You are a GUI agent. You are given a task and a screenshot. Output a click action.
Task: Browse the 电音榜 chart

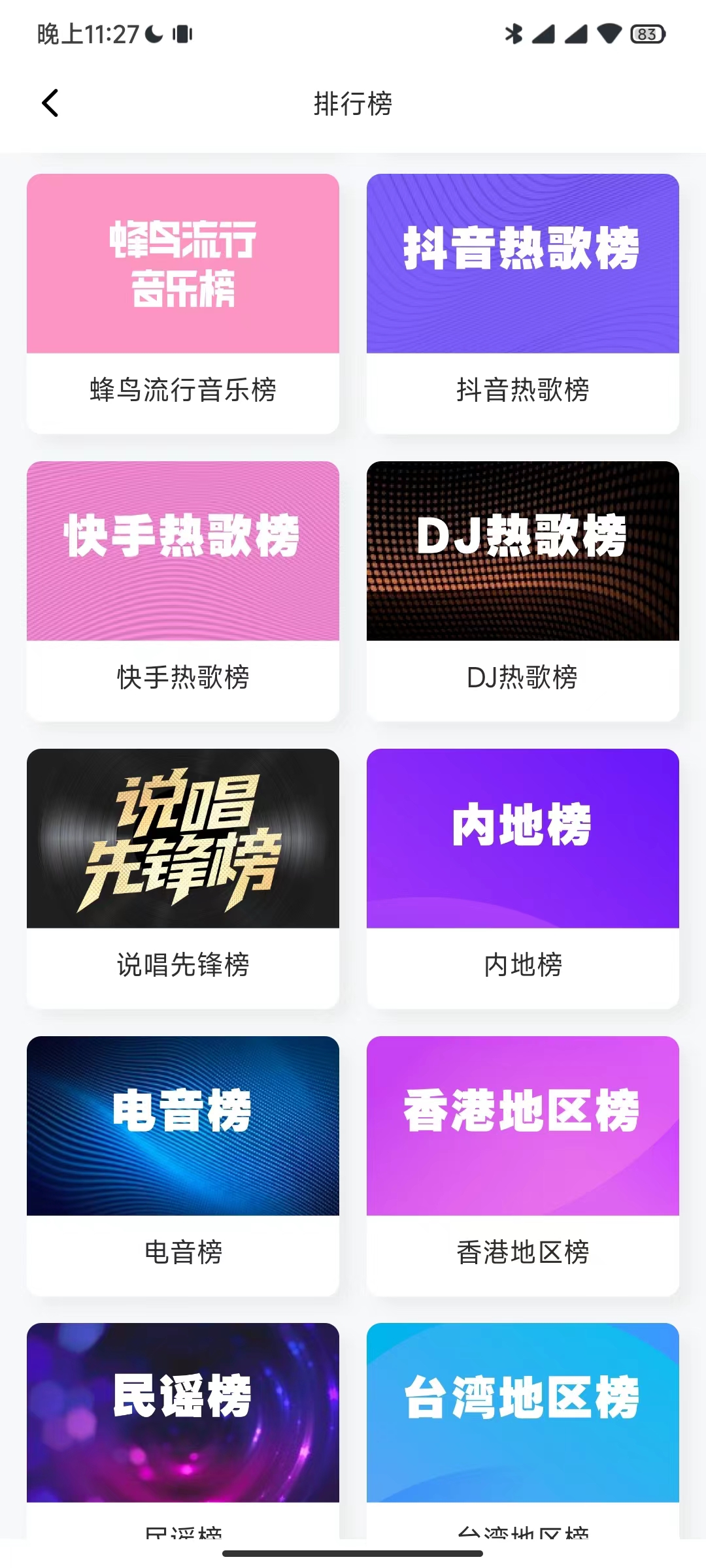183,1166
